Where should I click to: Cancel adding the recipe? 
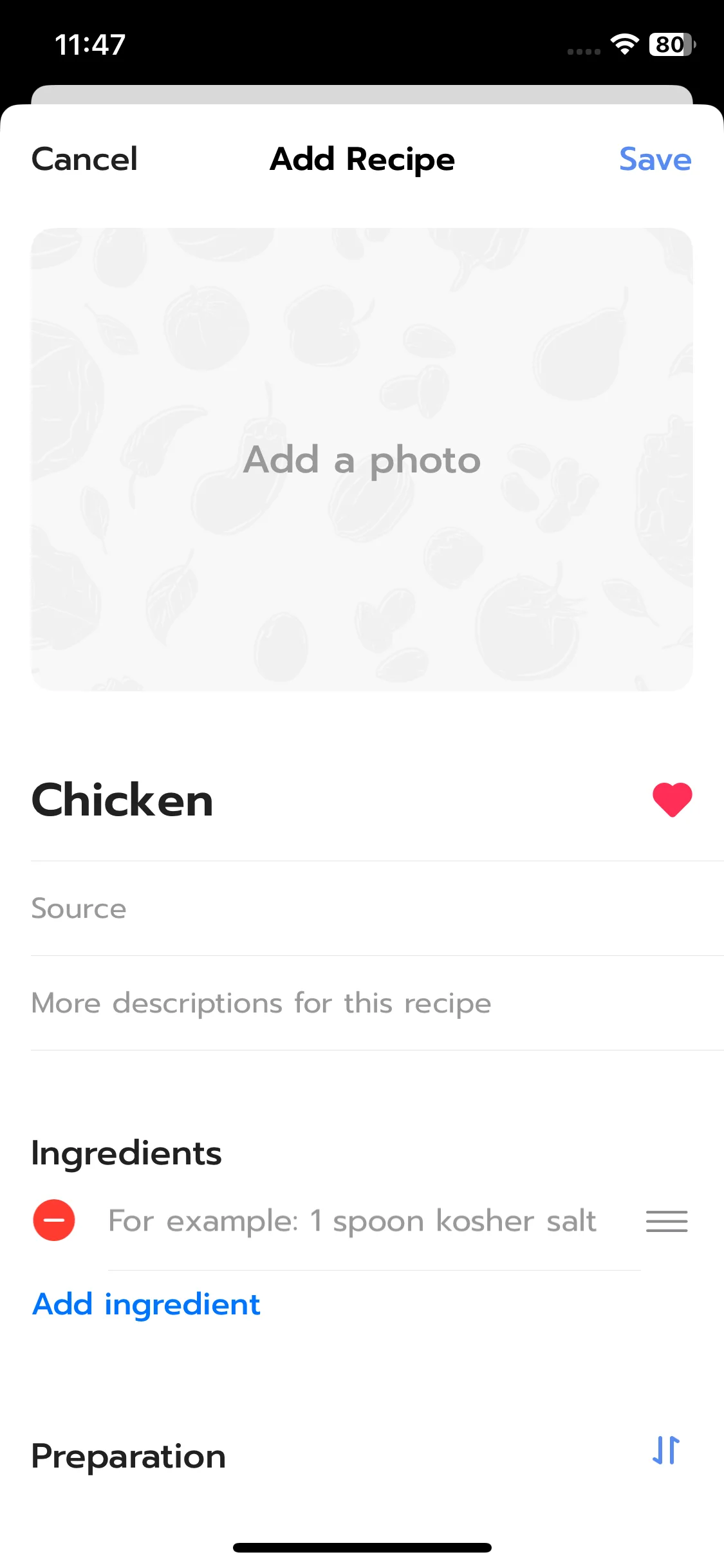point(84,159)
